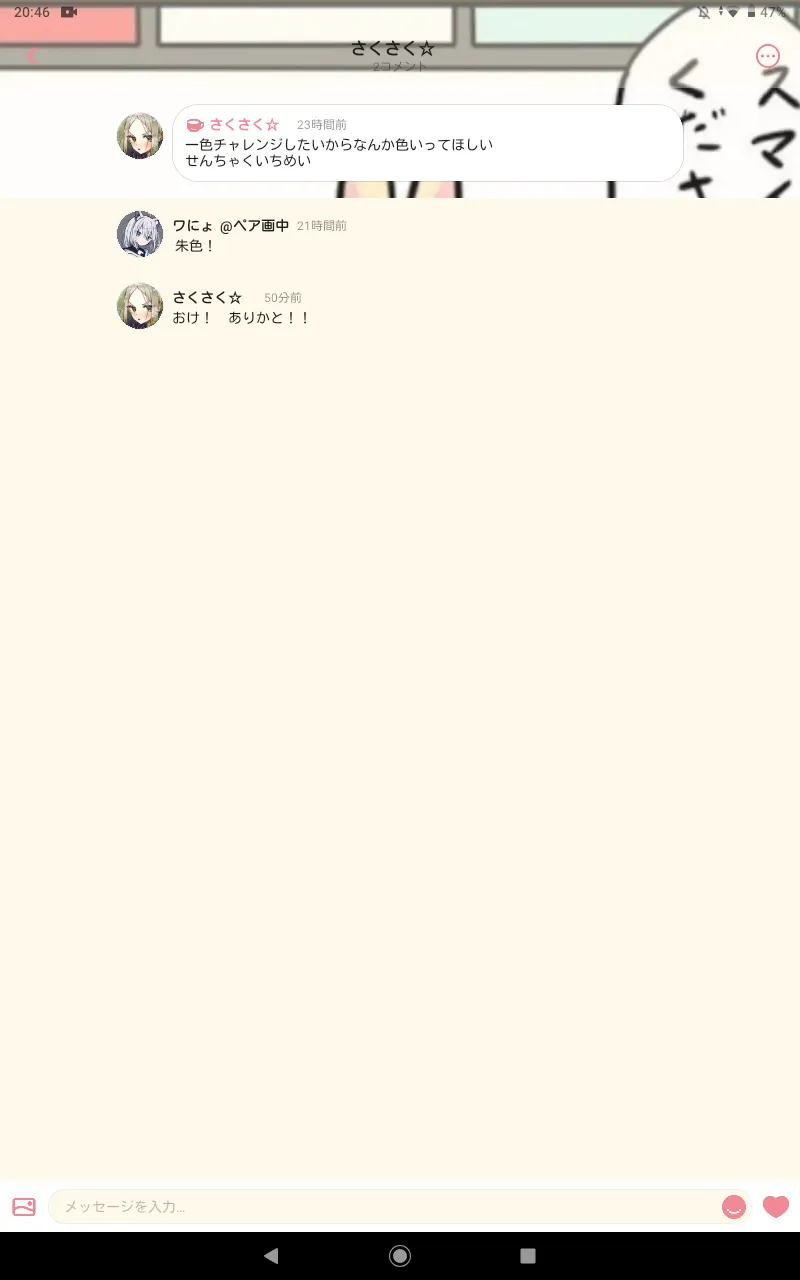Viewport: 800px width, 1280px height.
Task: Send a heart like
Action: (776, 1207)
